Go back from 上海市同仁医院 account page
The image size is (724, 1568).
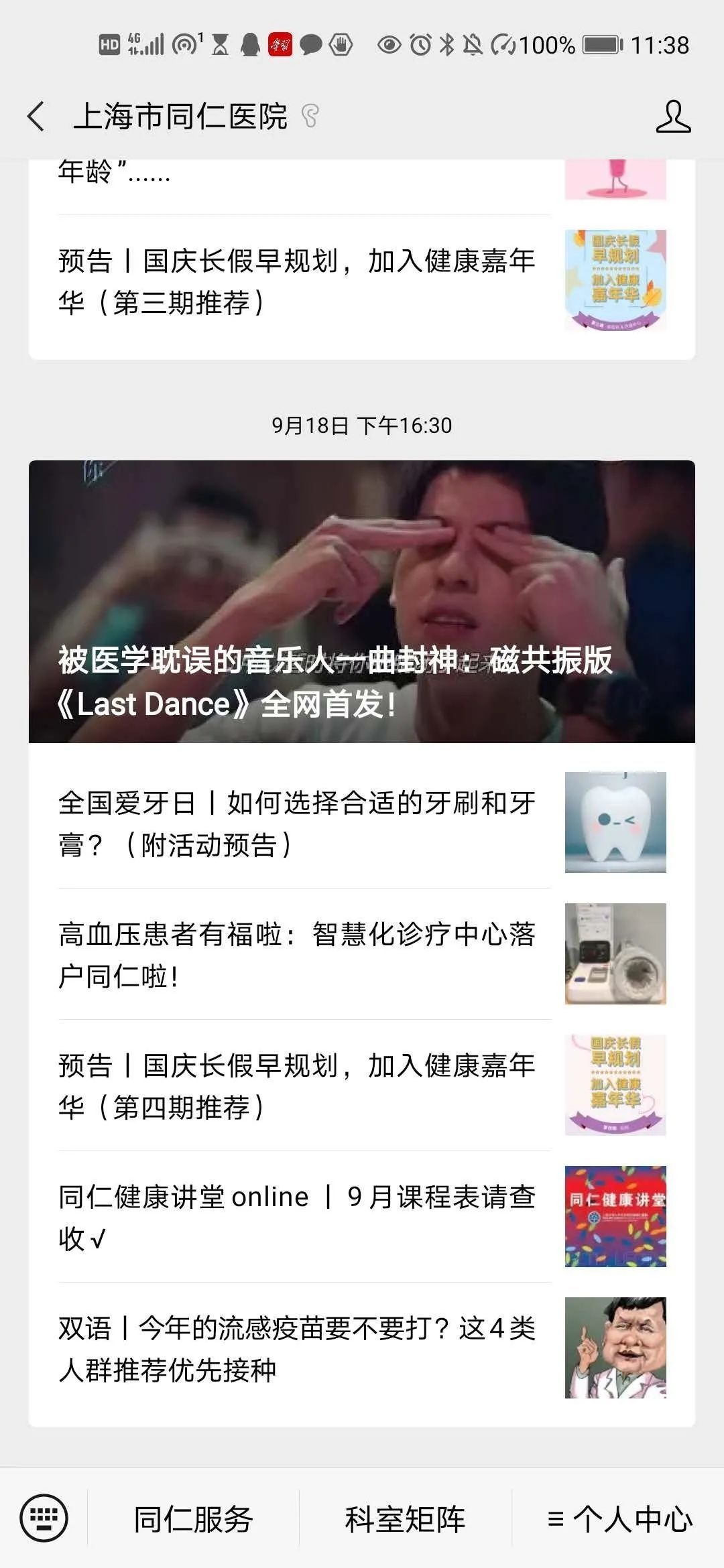(37, 117)
